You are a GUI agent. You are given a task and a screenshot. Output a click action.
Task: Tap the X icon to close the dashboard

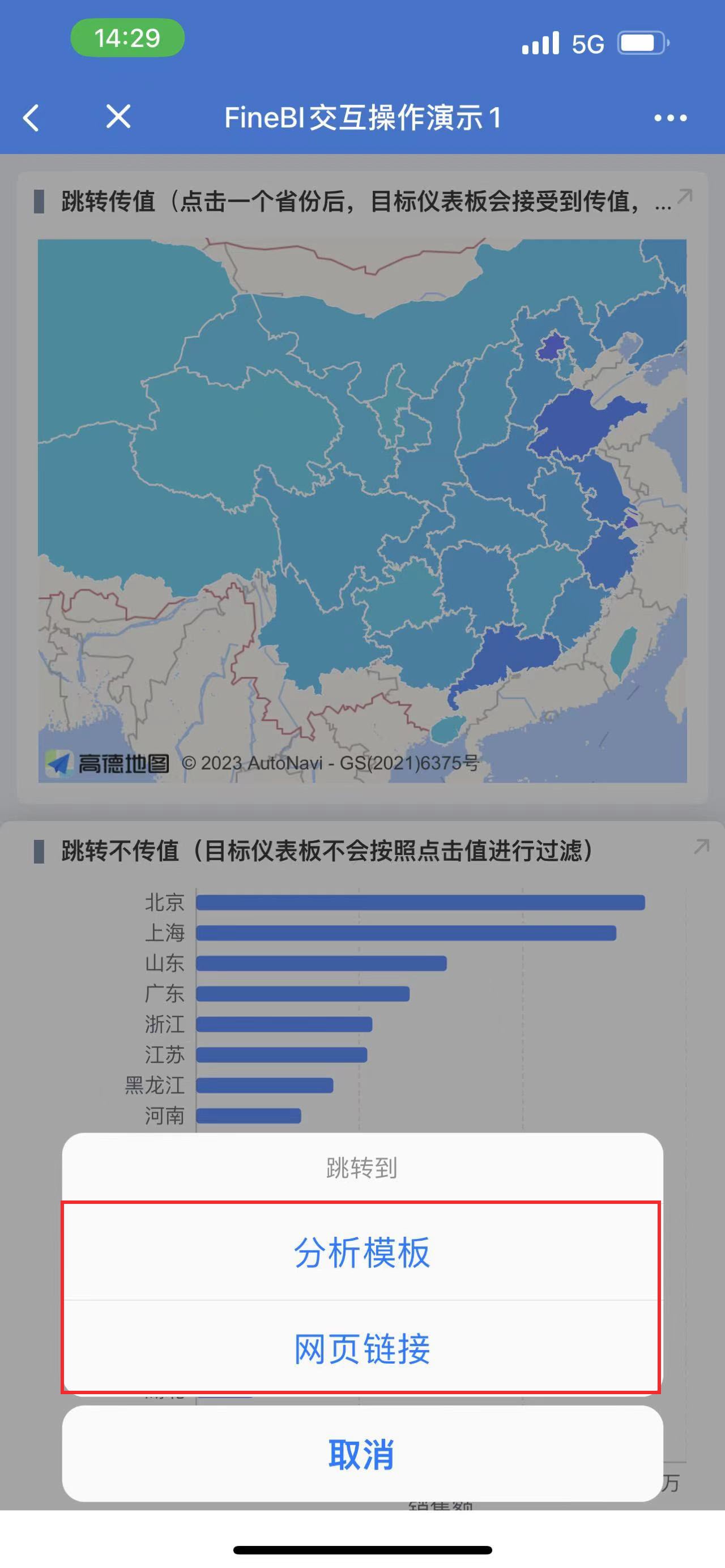(120, 118)
